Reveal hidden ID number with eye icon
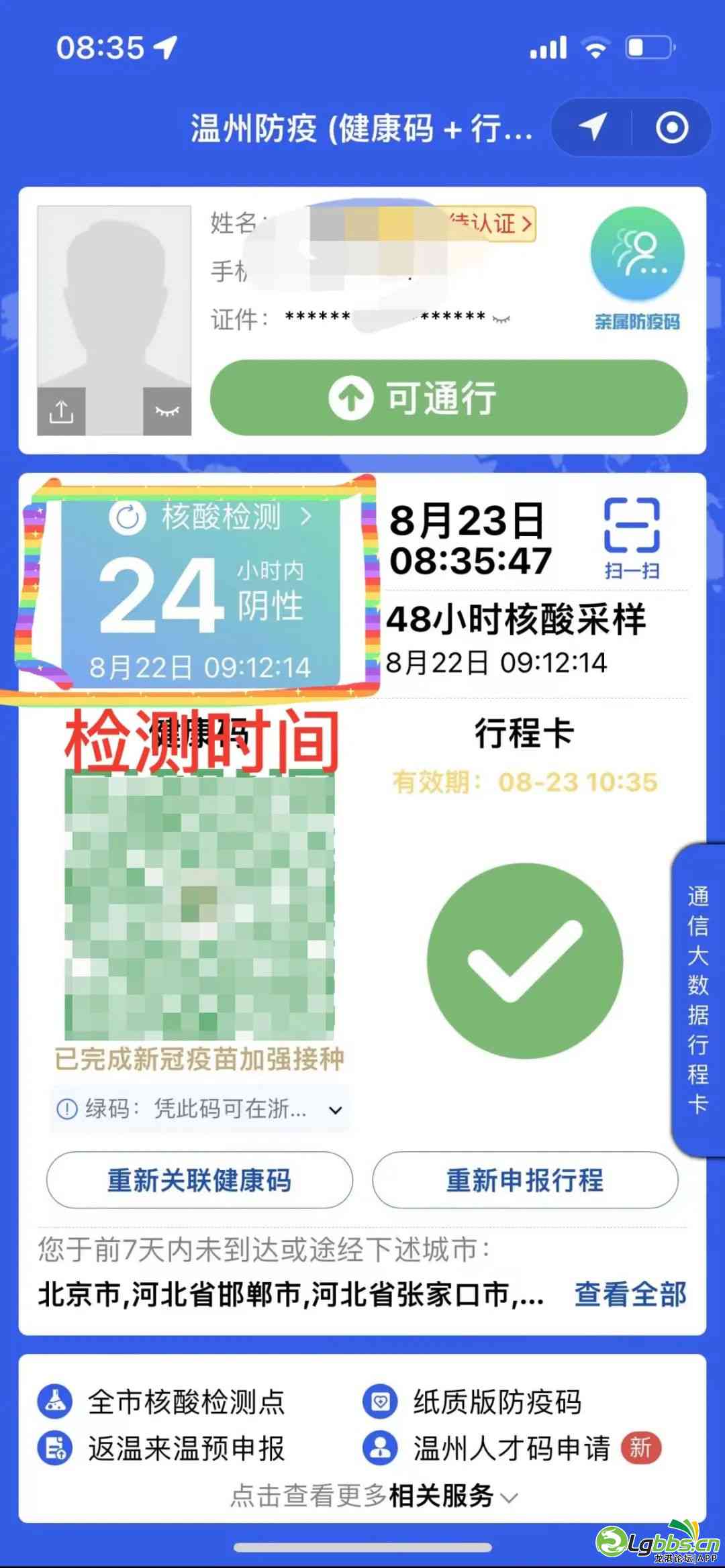 pos(501,319)
